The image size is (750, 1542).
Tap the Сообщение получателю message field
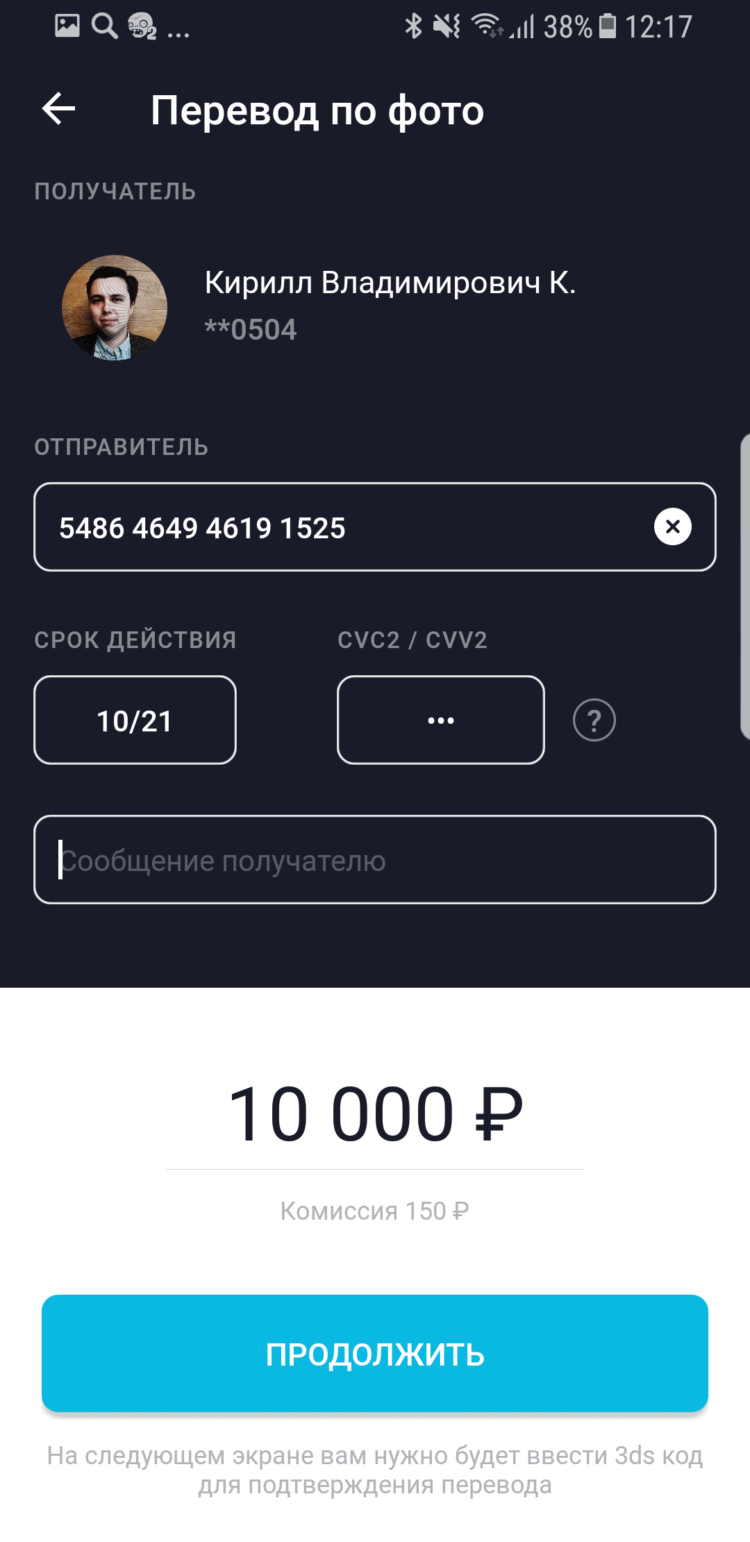pos(375,859)
